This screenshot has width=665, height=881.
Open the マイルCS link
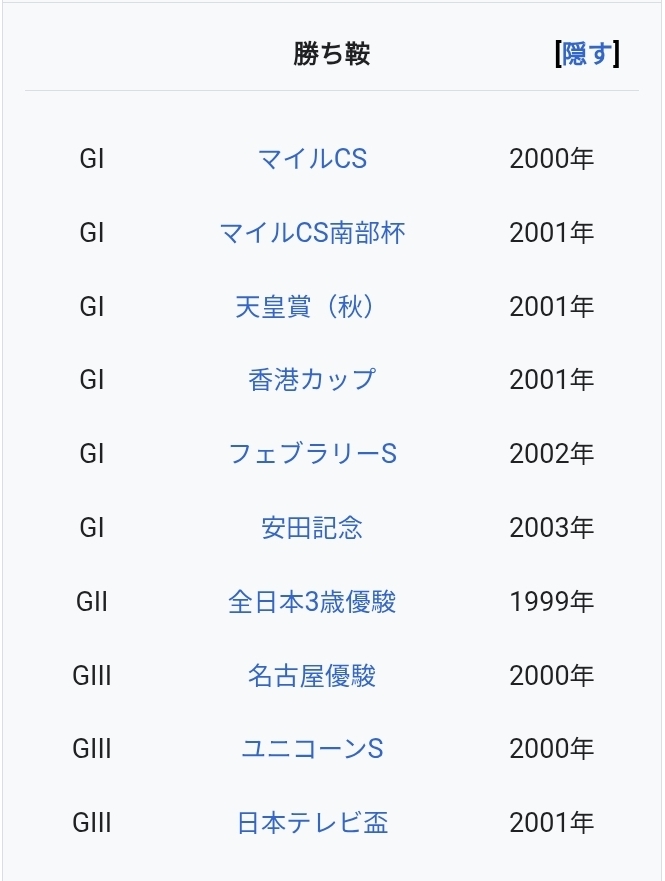click(x=312, y=159)
